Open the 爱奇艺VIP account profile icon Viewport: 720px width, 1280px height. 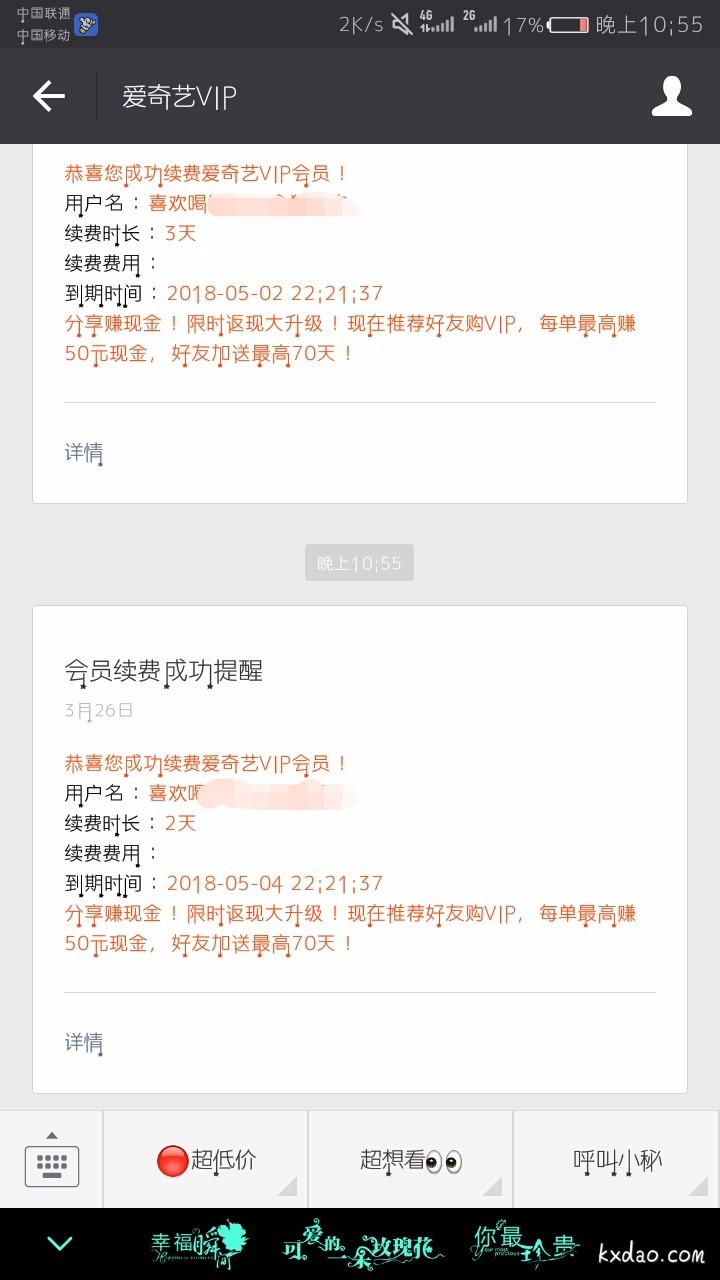[x=671, y=96]
